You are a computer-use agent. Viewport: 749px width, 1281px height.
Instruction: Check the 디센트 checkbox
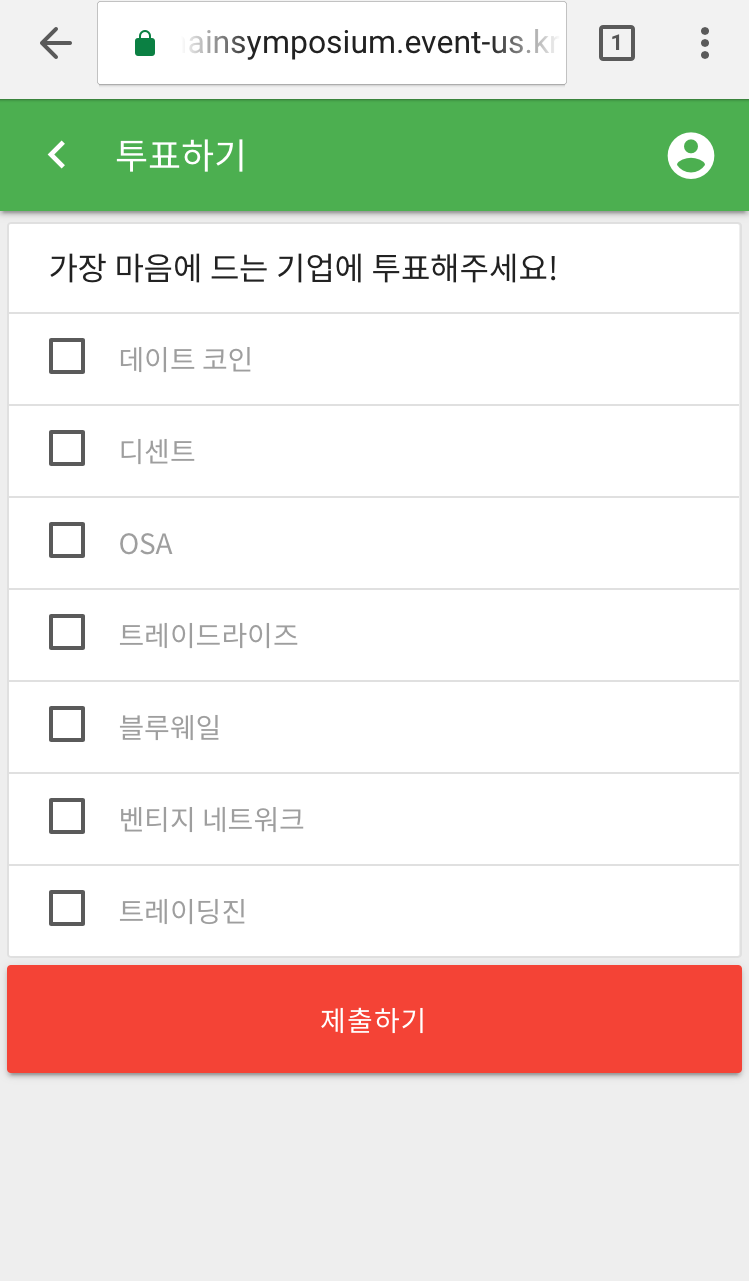[x=66, y=448]
